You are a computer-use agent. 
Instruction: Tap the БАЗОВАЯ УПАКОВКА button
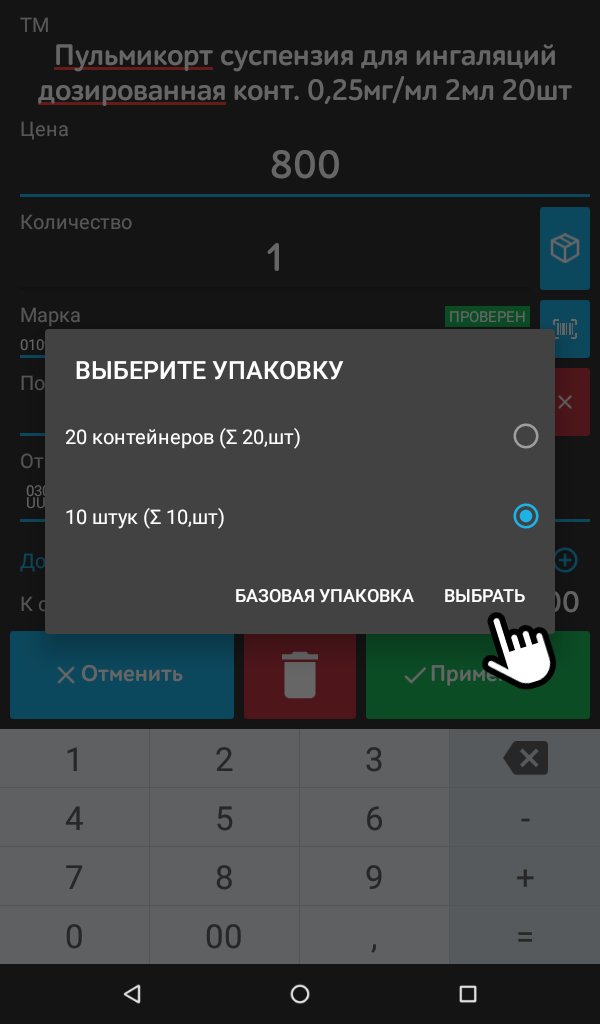point(324,596)
